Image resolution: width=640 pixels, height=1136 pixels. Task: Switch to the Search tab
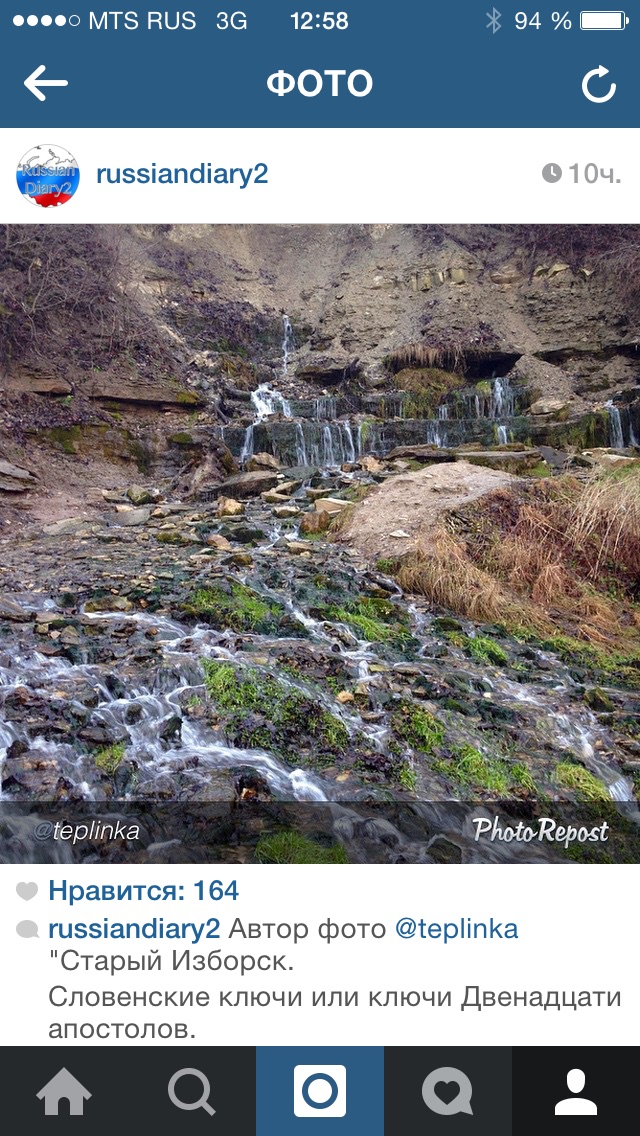(x=192, y=1091)
